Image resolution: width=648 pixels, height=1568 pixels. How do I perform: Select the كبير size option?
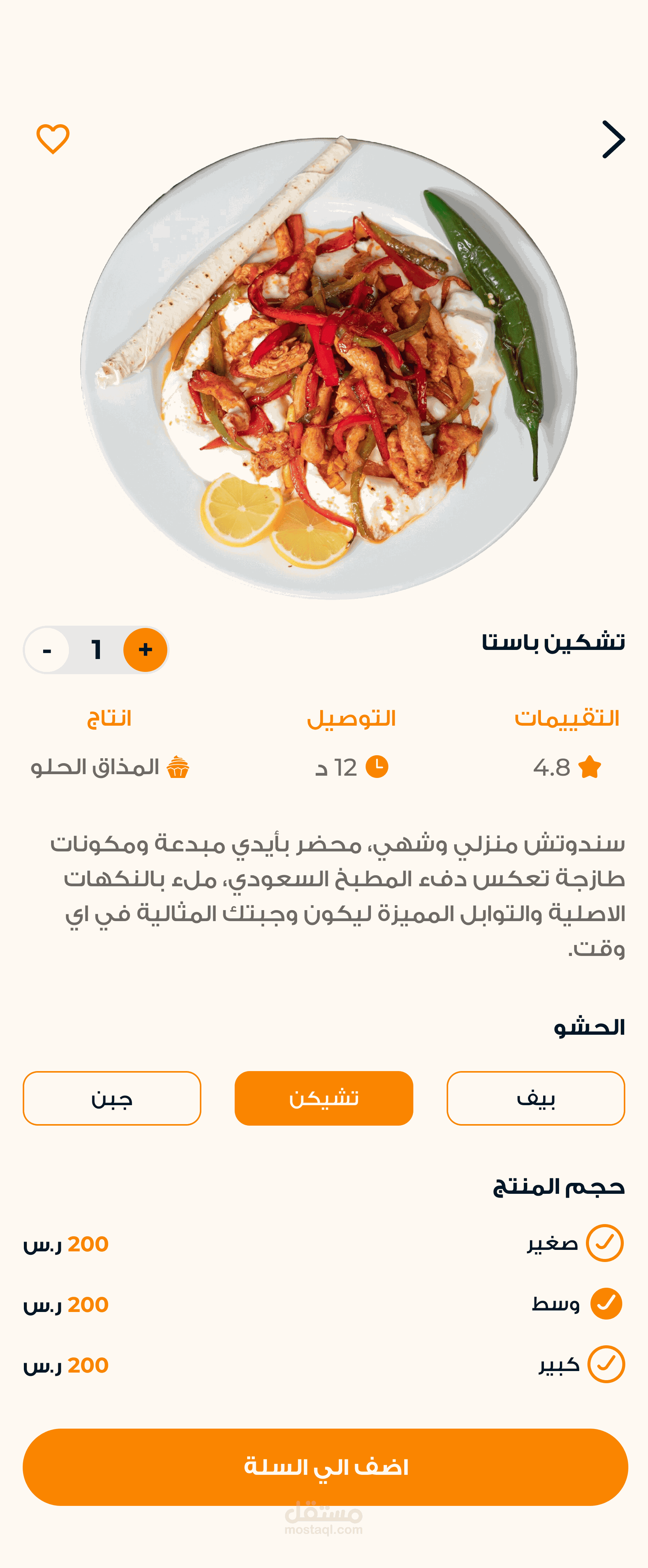point(606,1364)
